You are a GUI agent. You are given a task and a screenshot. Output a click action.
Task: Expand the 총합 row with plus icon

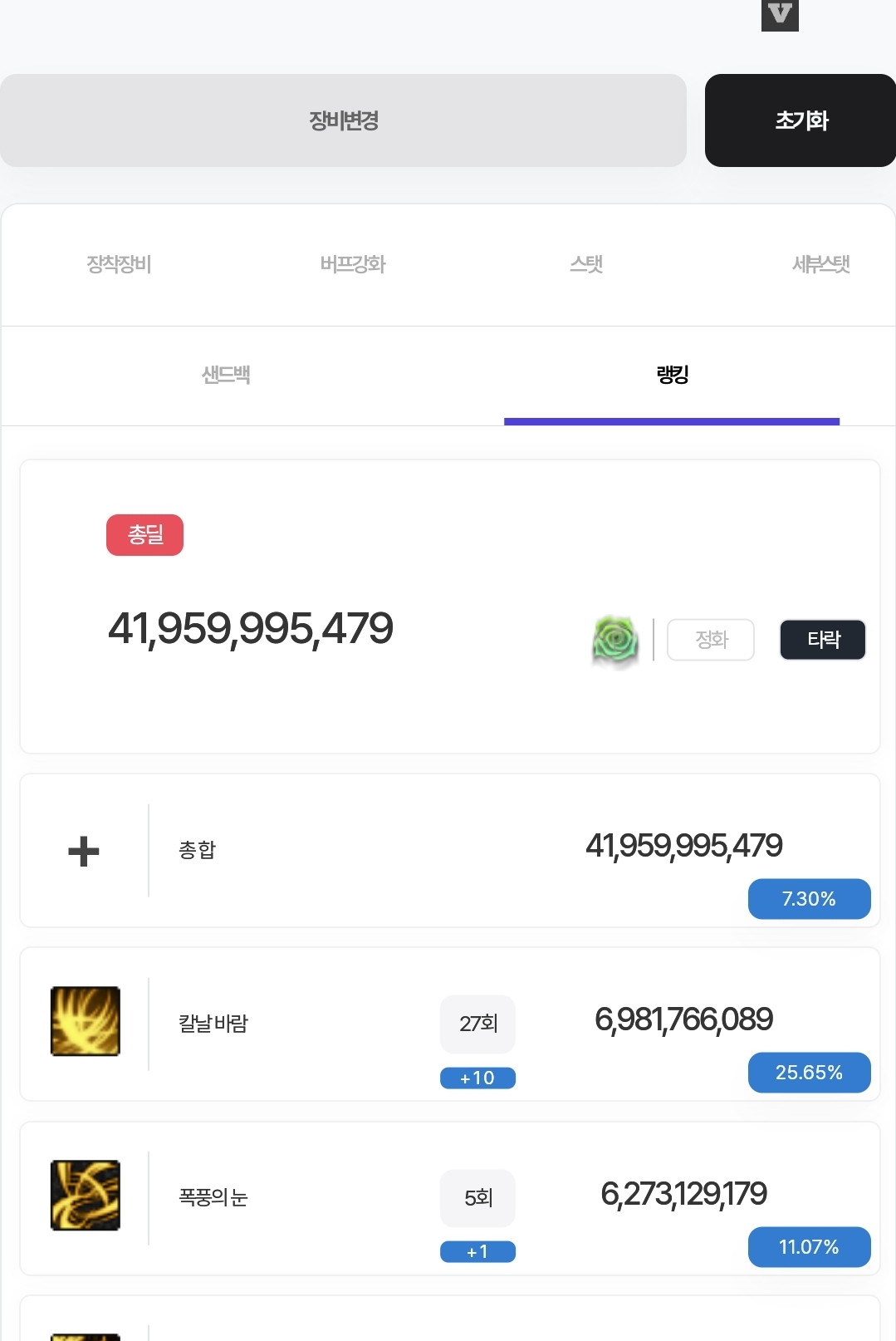pyautogui.click(x=84, y=852)
